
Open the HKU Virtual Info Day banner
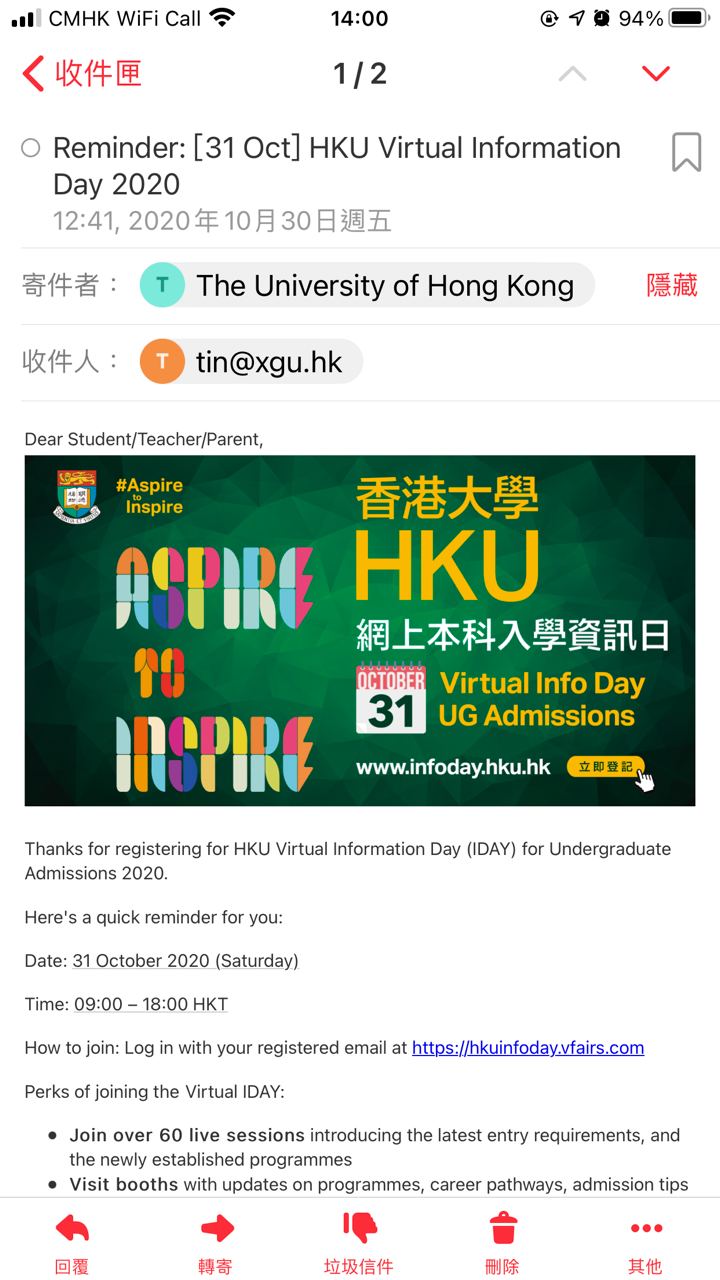360,630
